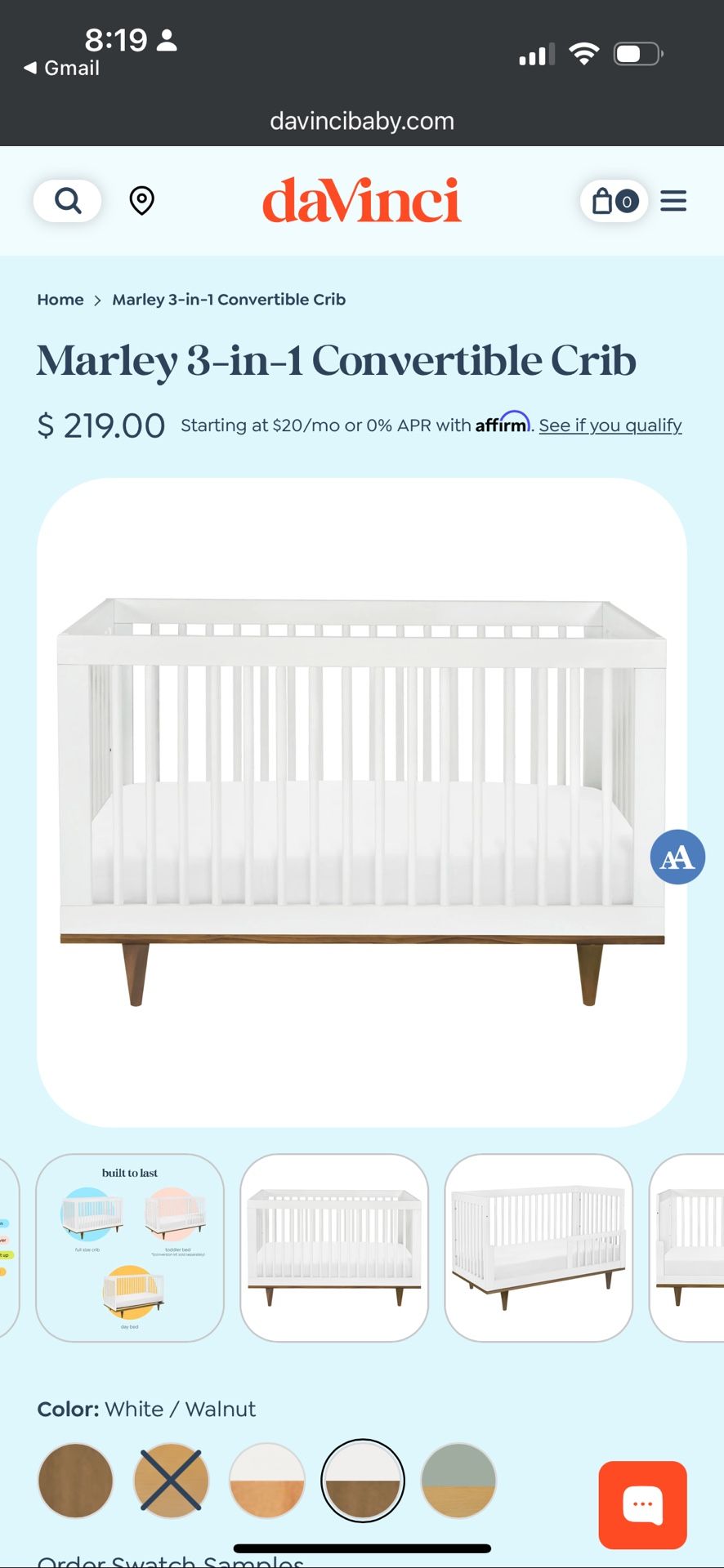
Task: Open the hamburger menu
Action: pos(673,201)
